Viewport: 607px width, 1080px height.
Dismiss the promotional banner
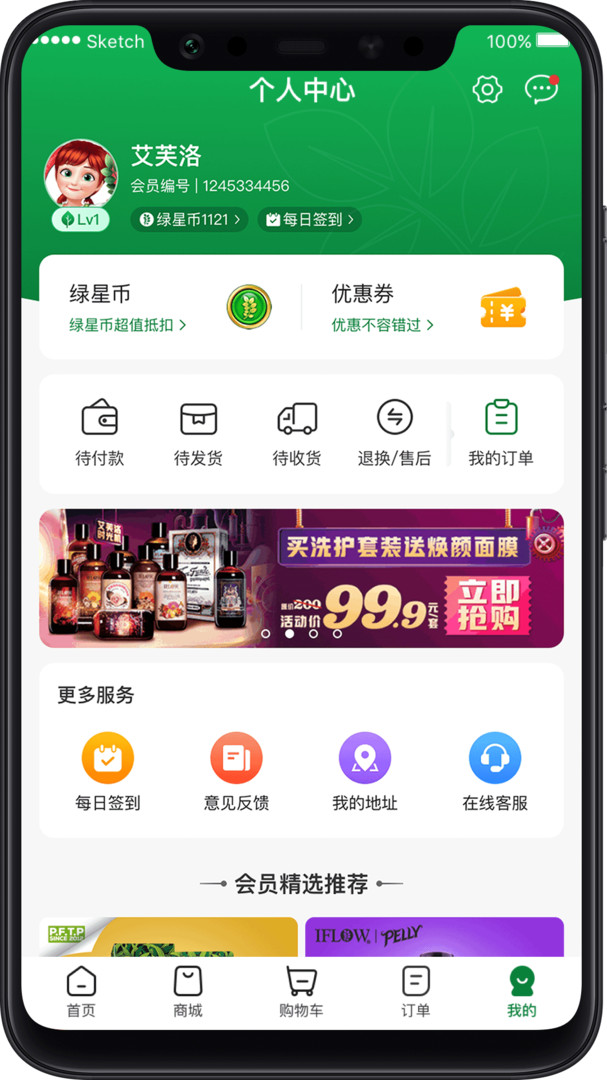pyautogui.click(x=544, y=543)
